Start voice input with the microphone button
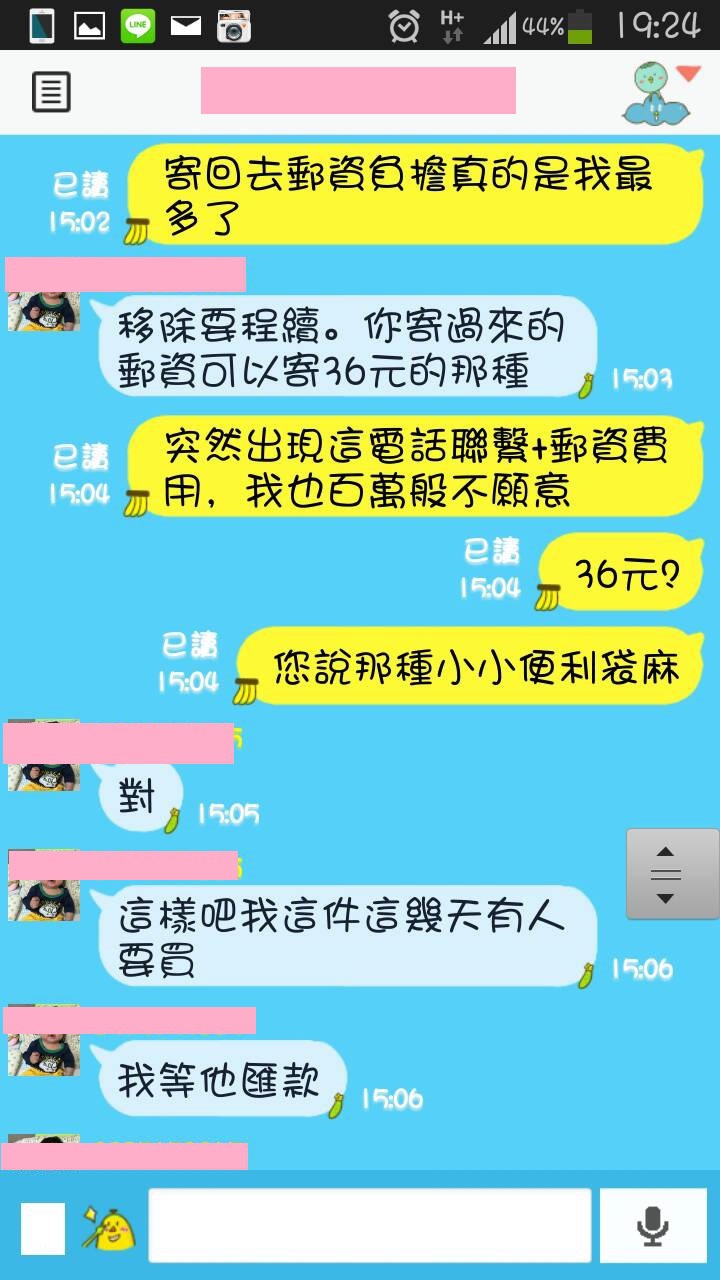This screenshot has height=1280, width=720. pyautogui.click(x=652, y=1225)
